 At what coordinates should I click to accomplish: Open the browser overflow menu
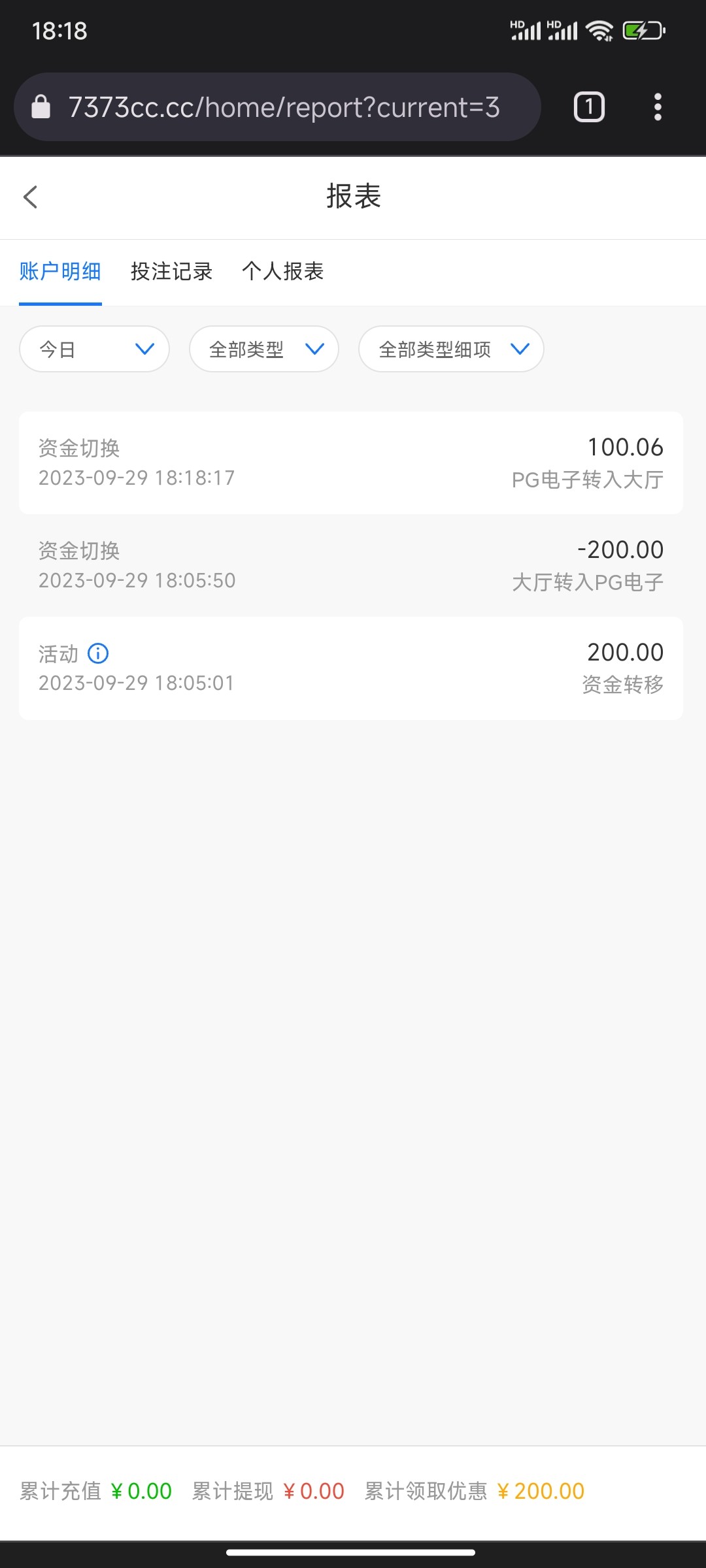click(658, 107)
